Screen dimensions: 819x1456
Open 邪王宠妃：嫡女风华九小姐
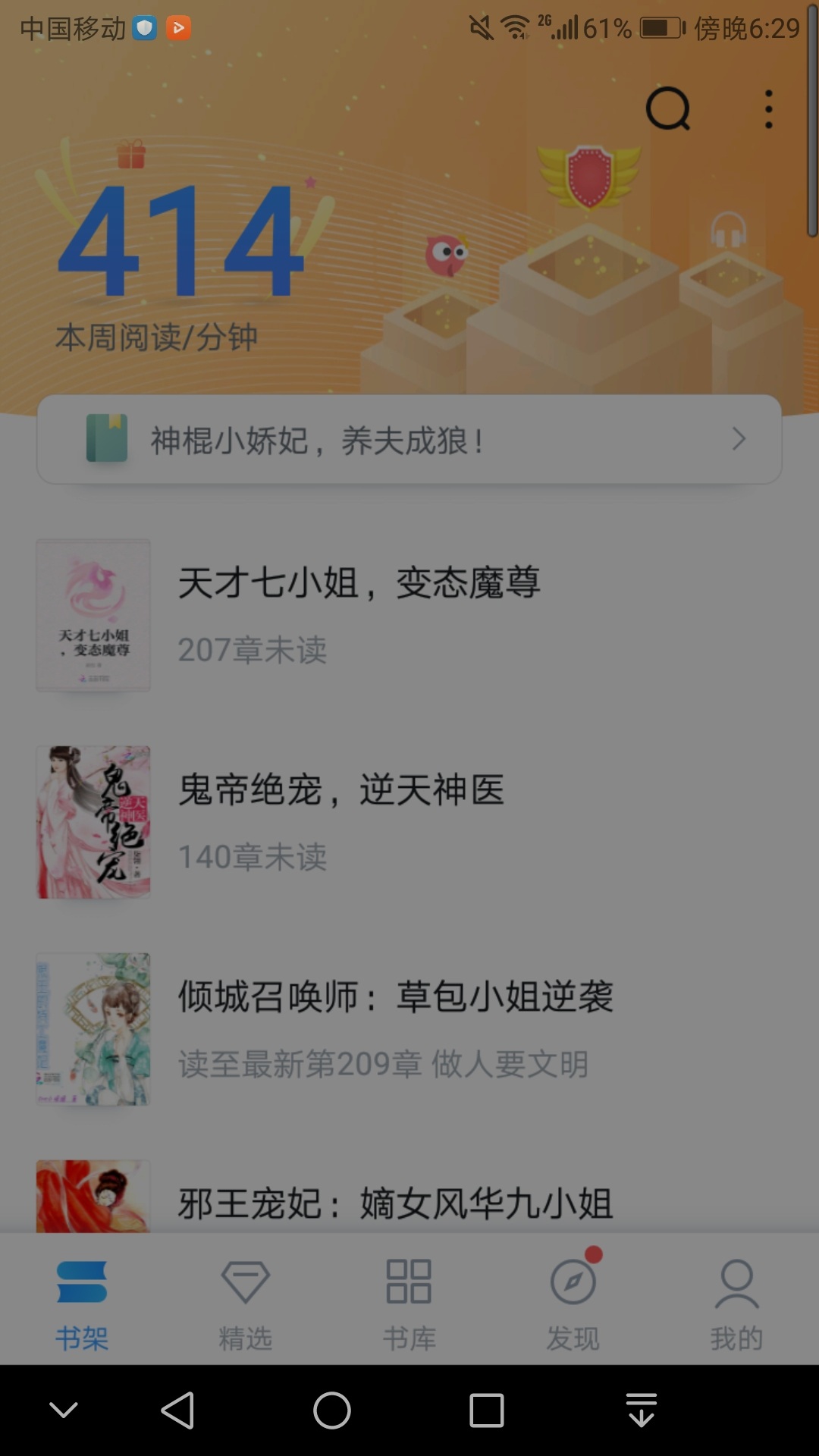click(409, 1196)
